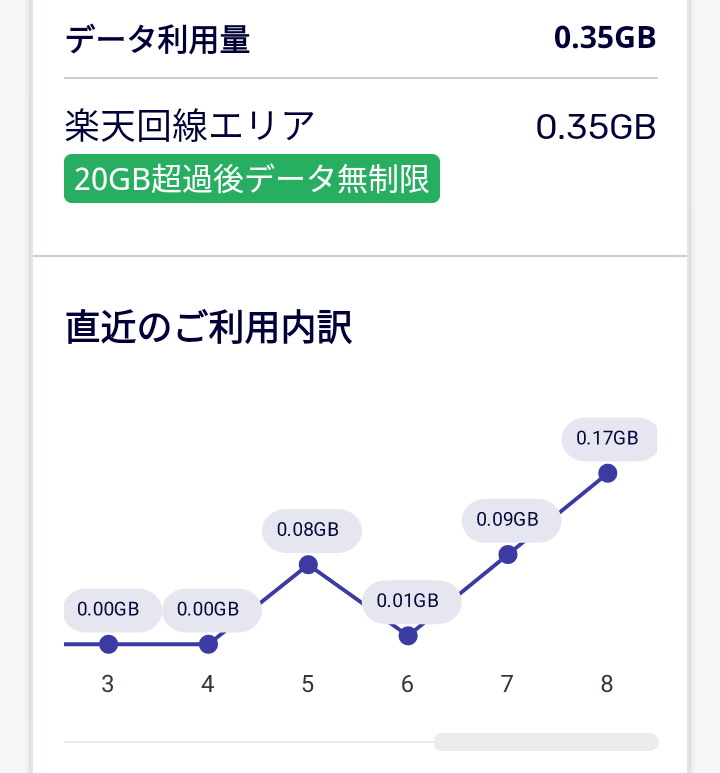Viewport: 720px width, 773px height.
Task: Click the 0.01GB label above day 6
Action: pyautogui.click(x=408, y=600)
